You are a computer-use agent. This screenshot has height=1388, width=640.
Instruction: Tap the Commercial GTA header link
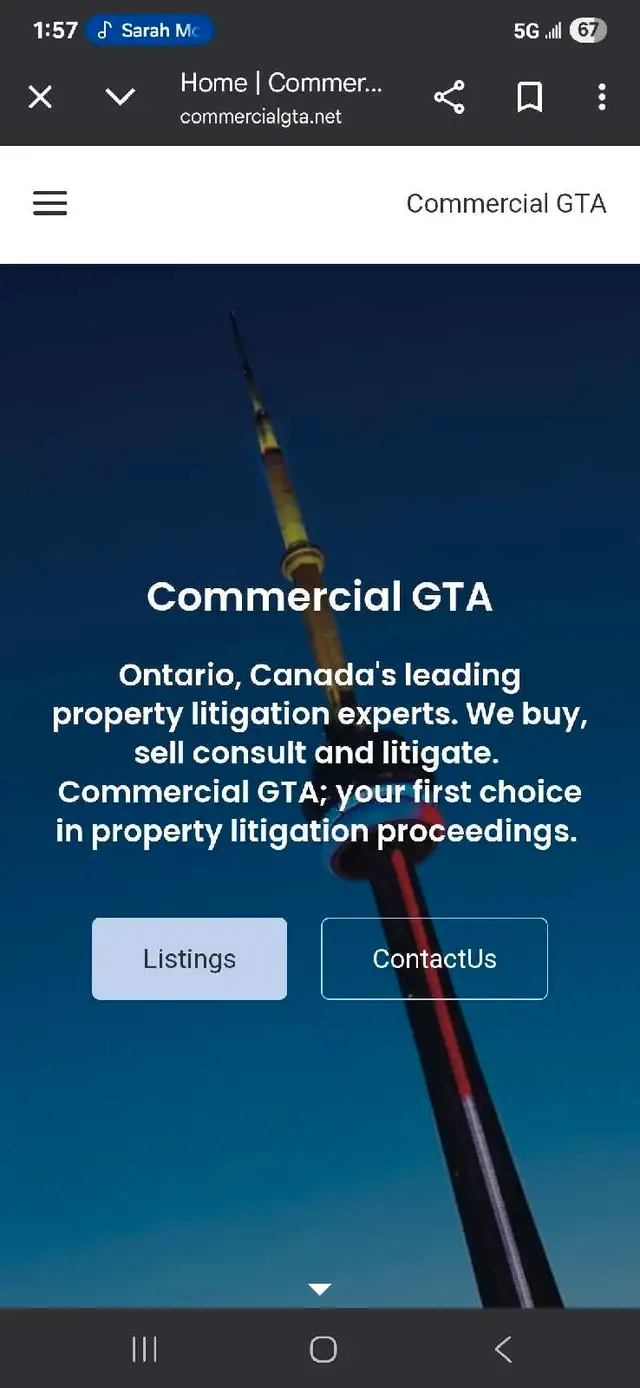point(506,203)
